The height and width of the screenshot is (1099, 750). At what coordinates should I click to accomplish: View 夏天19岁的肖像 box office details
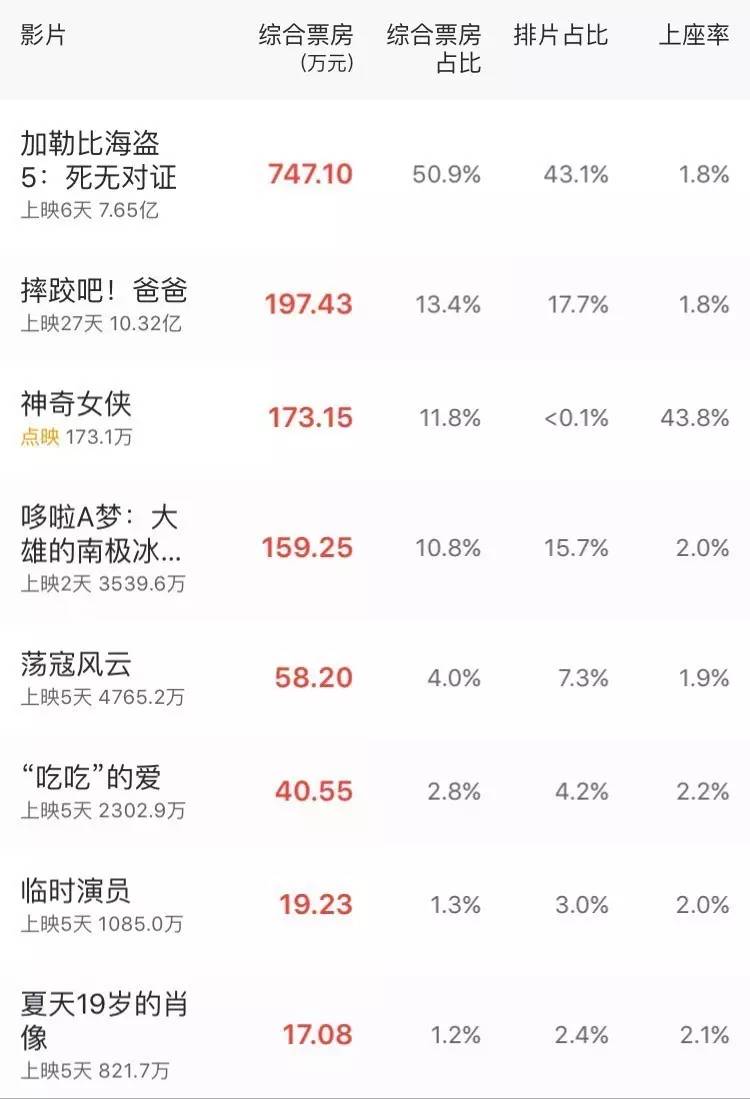coord(104,1019)
